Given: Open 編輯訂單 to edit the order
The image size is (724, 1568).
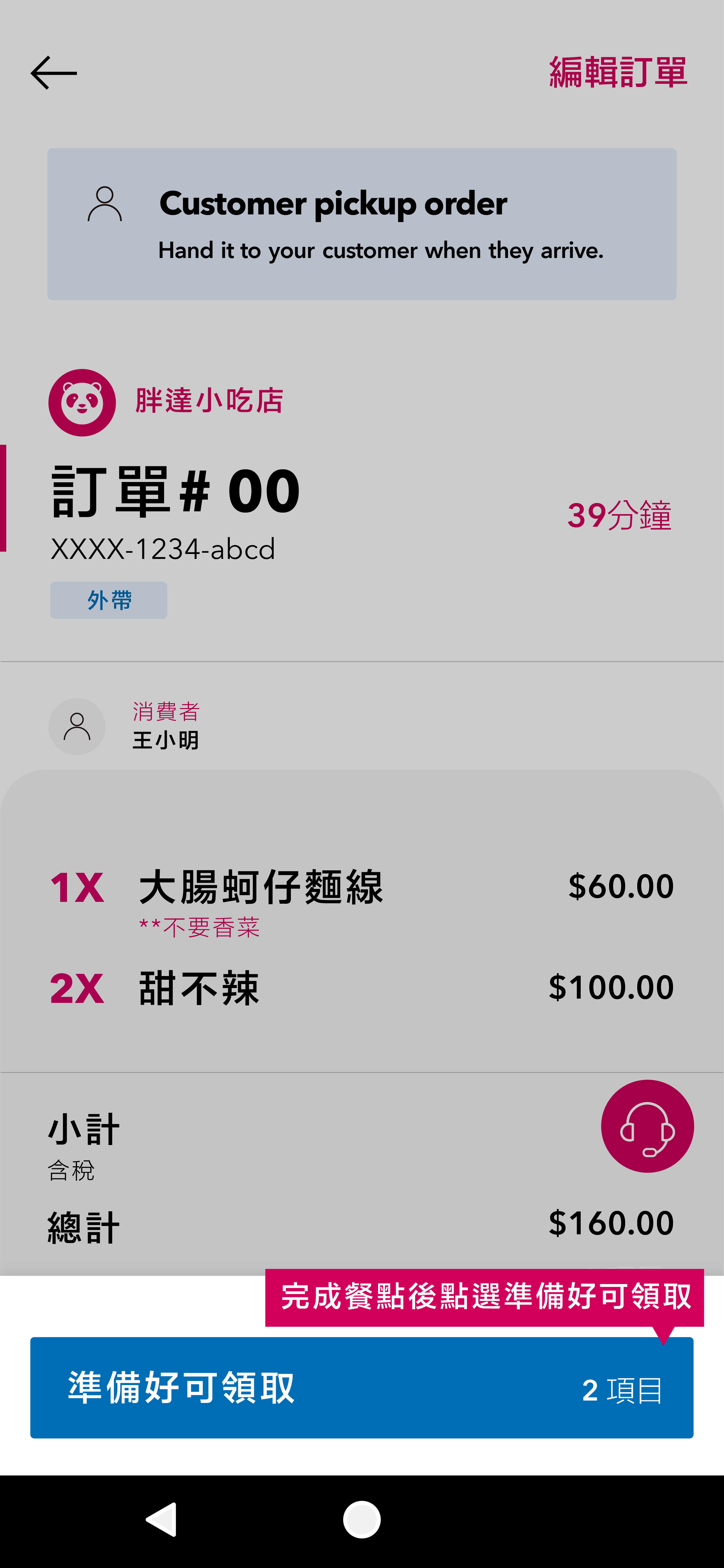Looking at the screenshot, I should pyautogui.click(x=618, y=72).
